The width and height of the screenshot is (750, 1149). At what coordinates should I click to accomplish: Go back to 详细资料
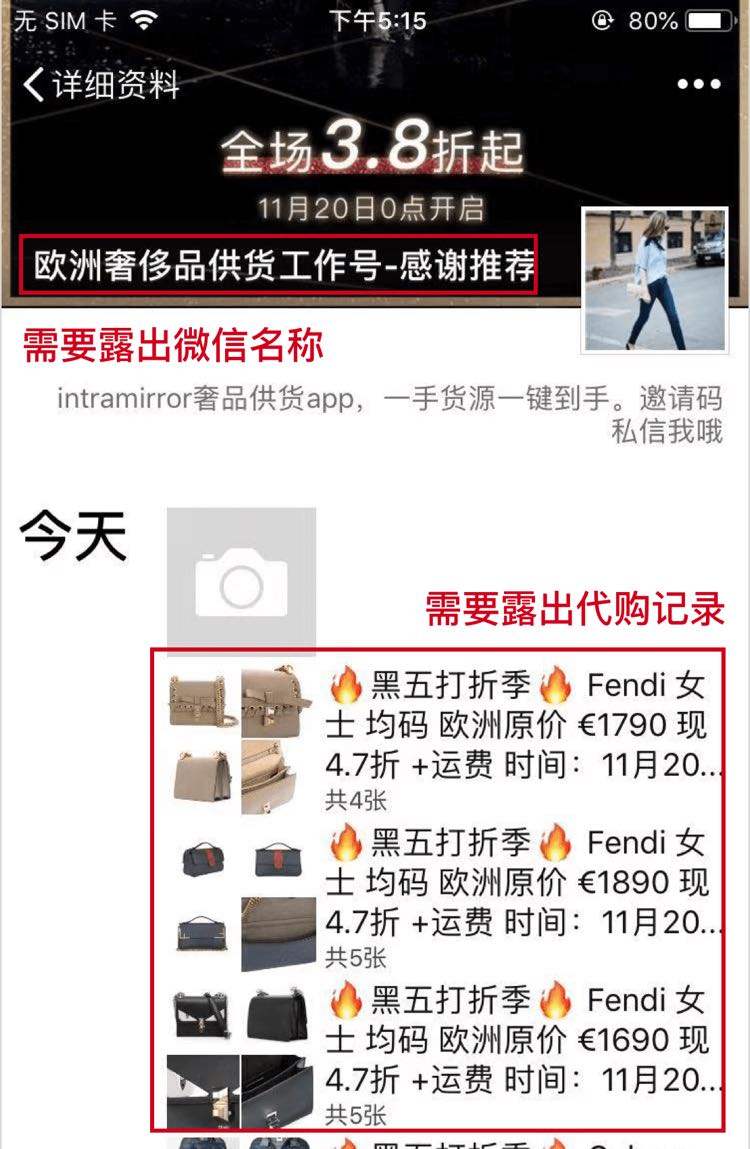(100, 85)
